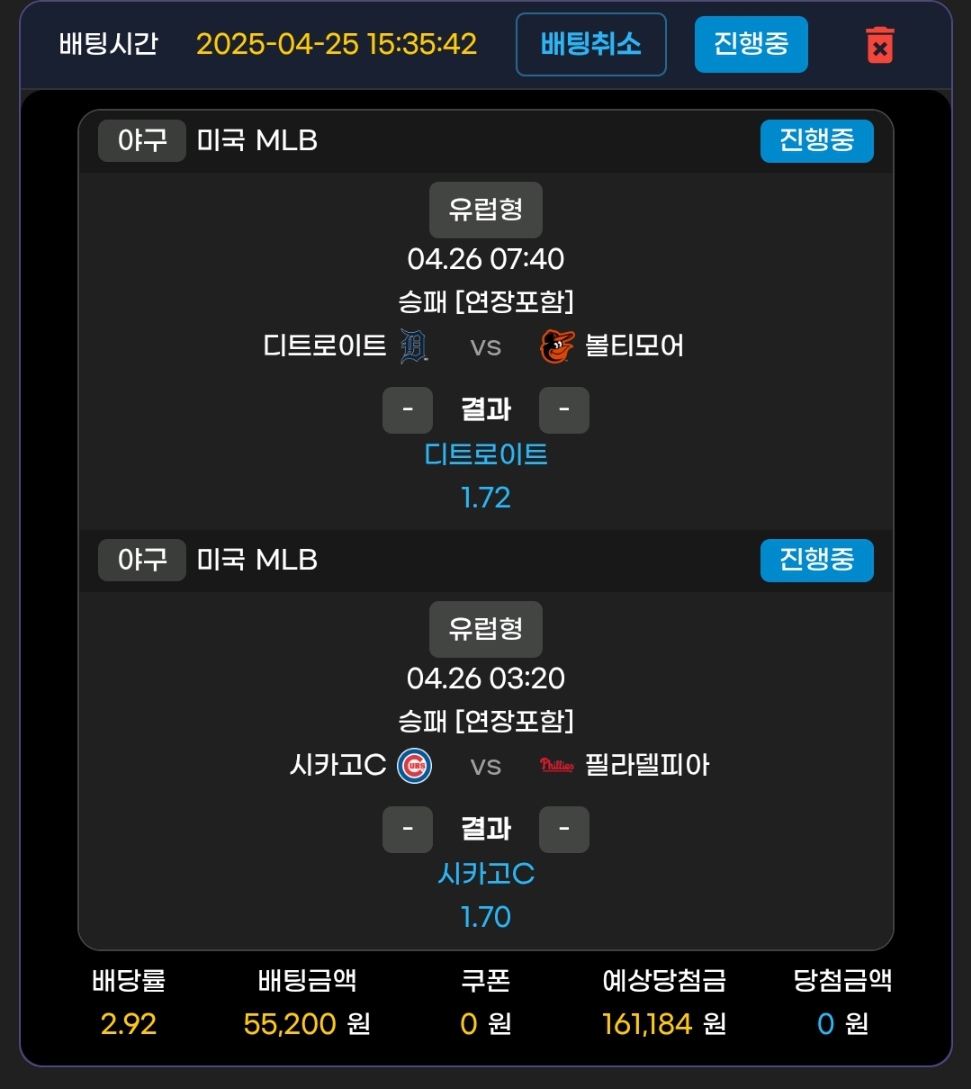Tap the top 진행중 status button beside 배팅취소

750,45
